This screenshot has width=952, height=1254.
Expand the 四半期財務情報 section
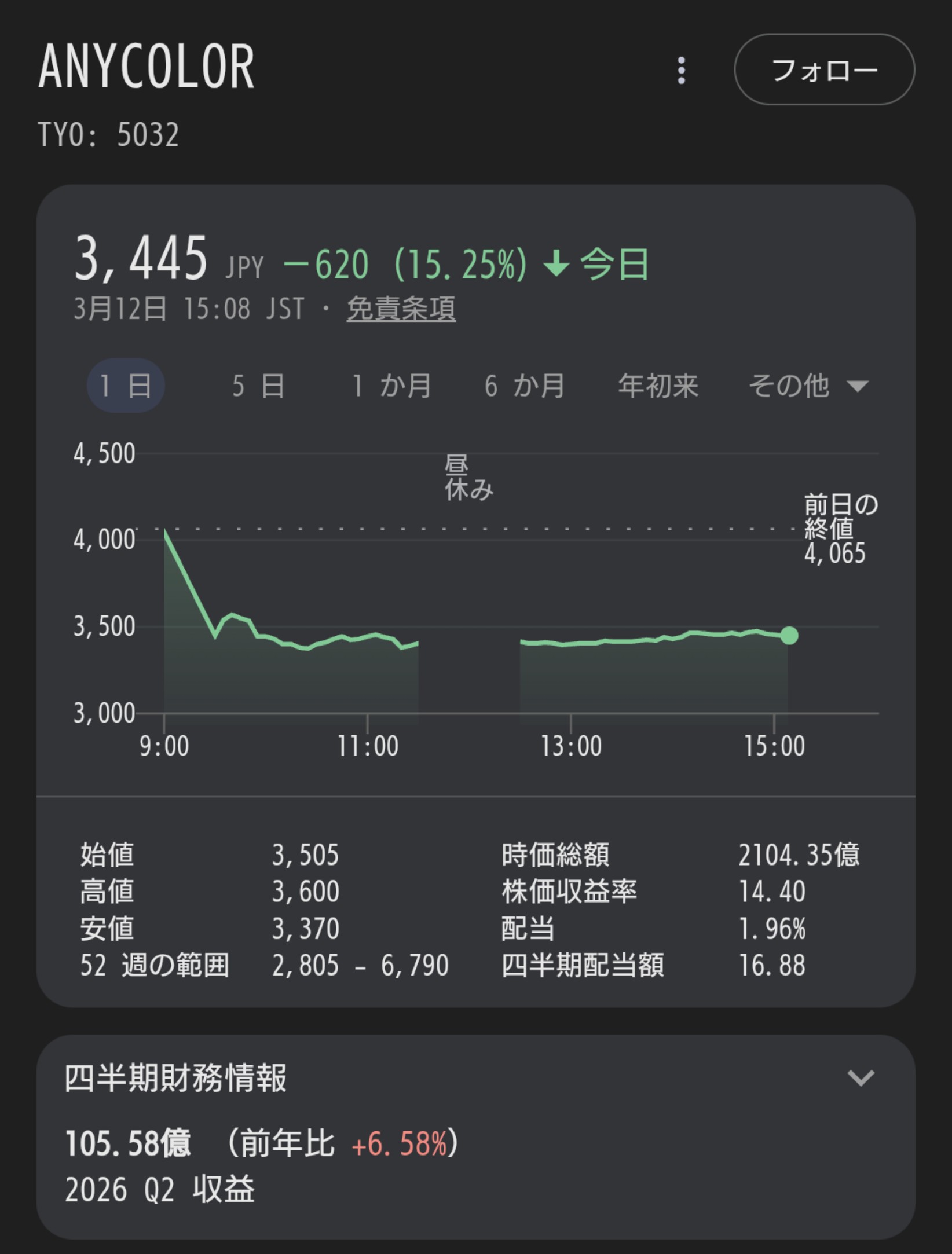(861, 1078)
